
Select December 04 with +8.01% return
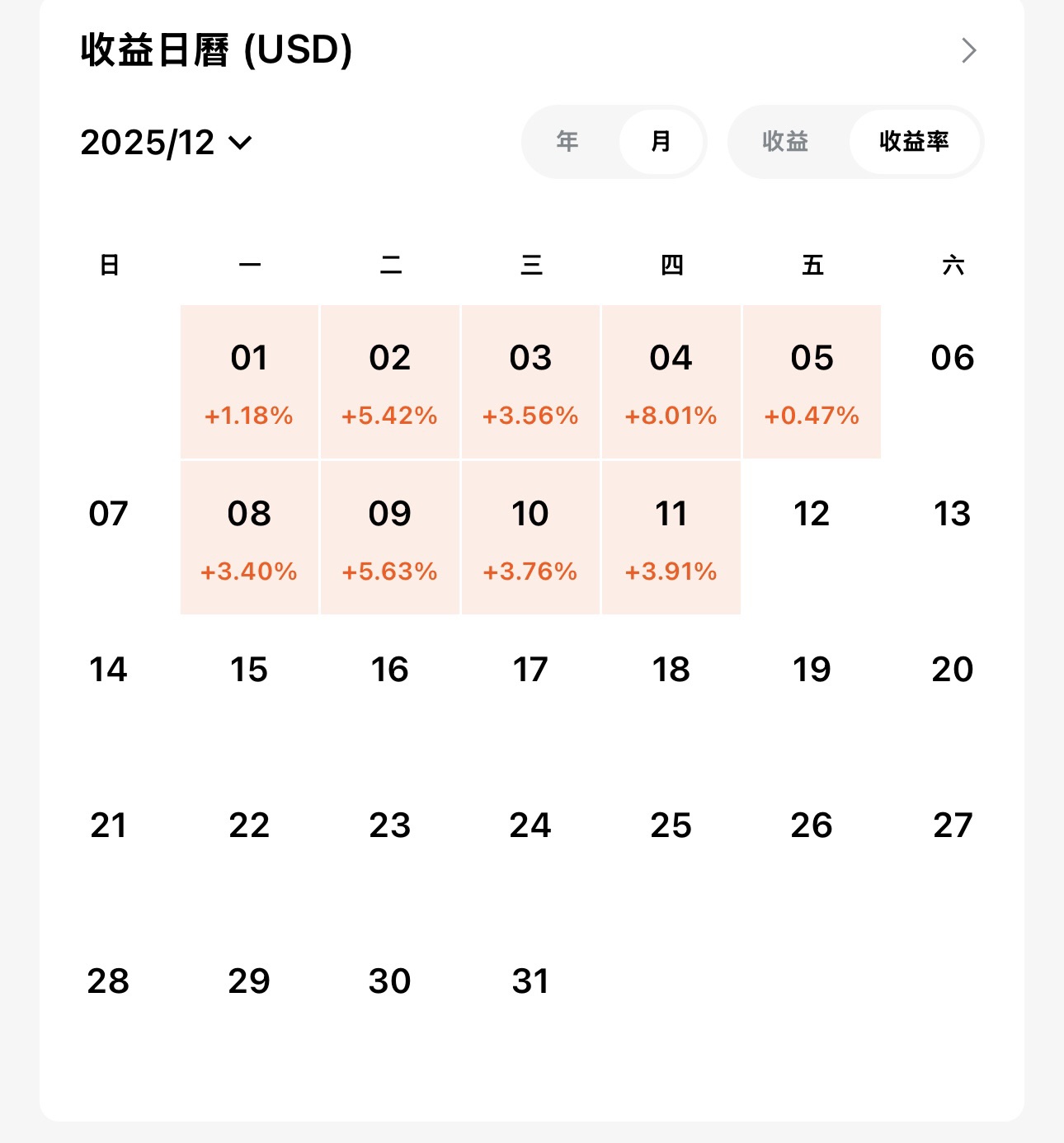point(671,381)
